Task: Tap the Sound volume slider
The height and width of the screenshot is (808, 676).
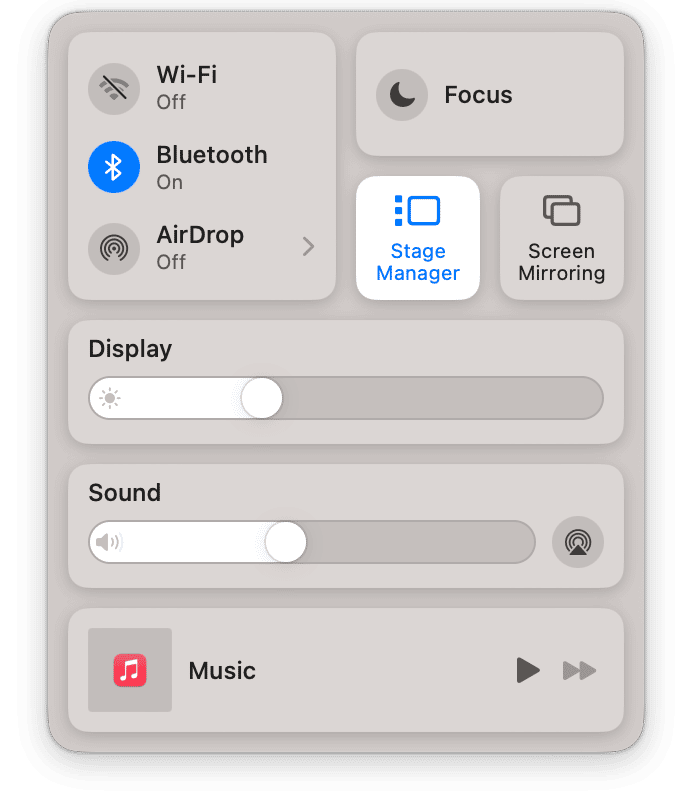Action: click(x=311, y=542)
